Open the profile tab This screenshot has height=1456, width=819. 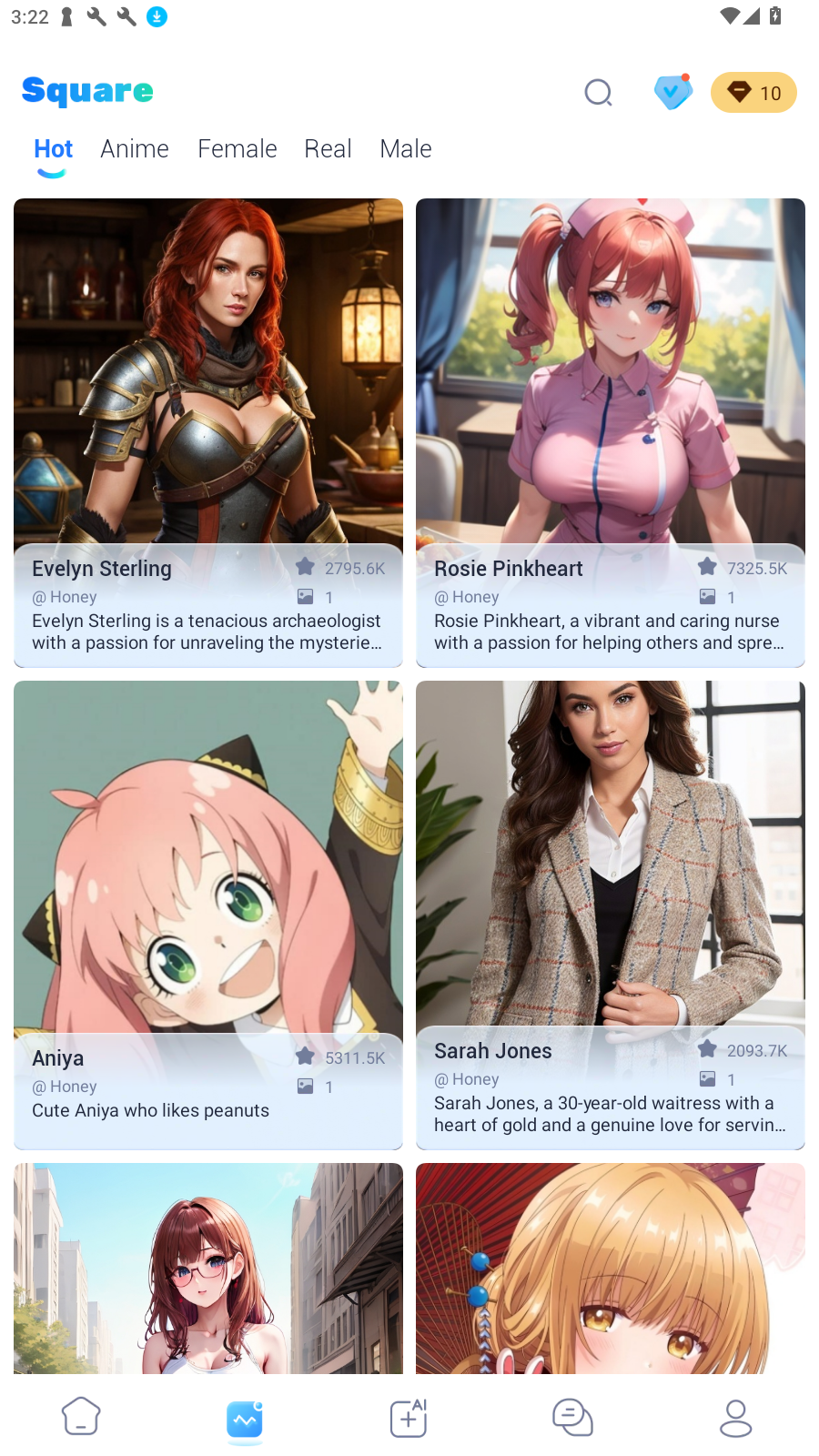(735, 1417)
